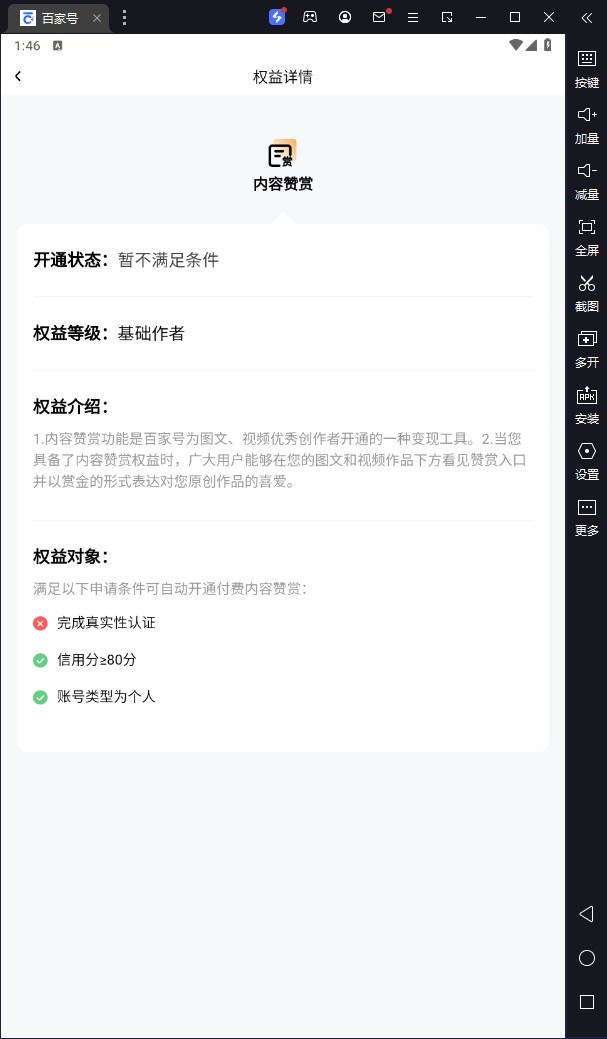Viewport: 607px width, 1039px height.
Task: Install an APK via 安装
Action: 587,404
